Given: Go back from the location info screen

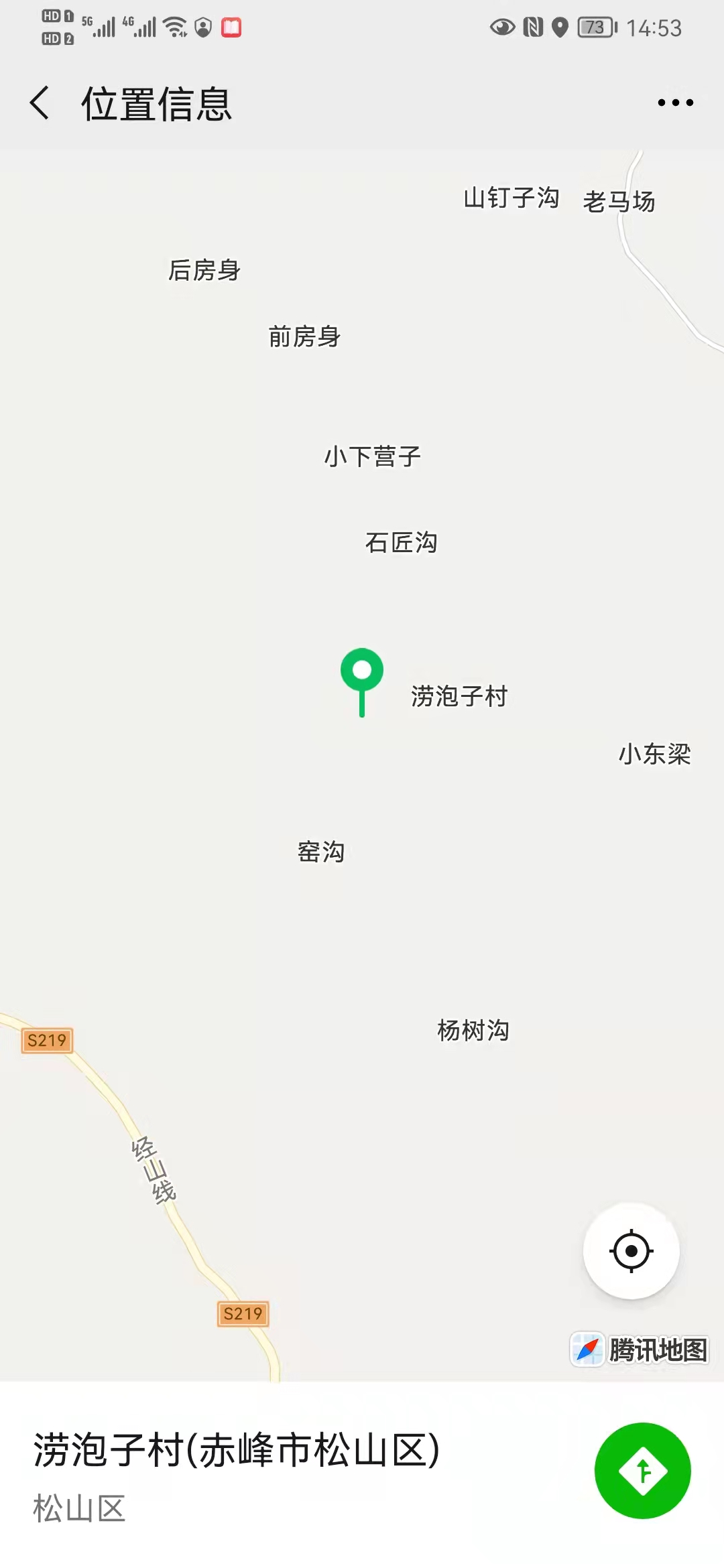Looking at the screenshot, I should click(40, 103).
